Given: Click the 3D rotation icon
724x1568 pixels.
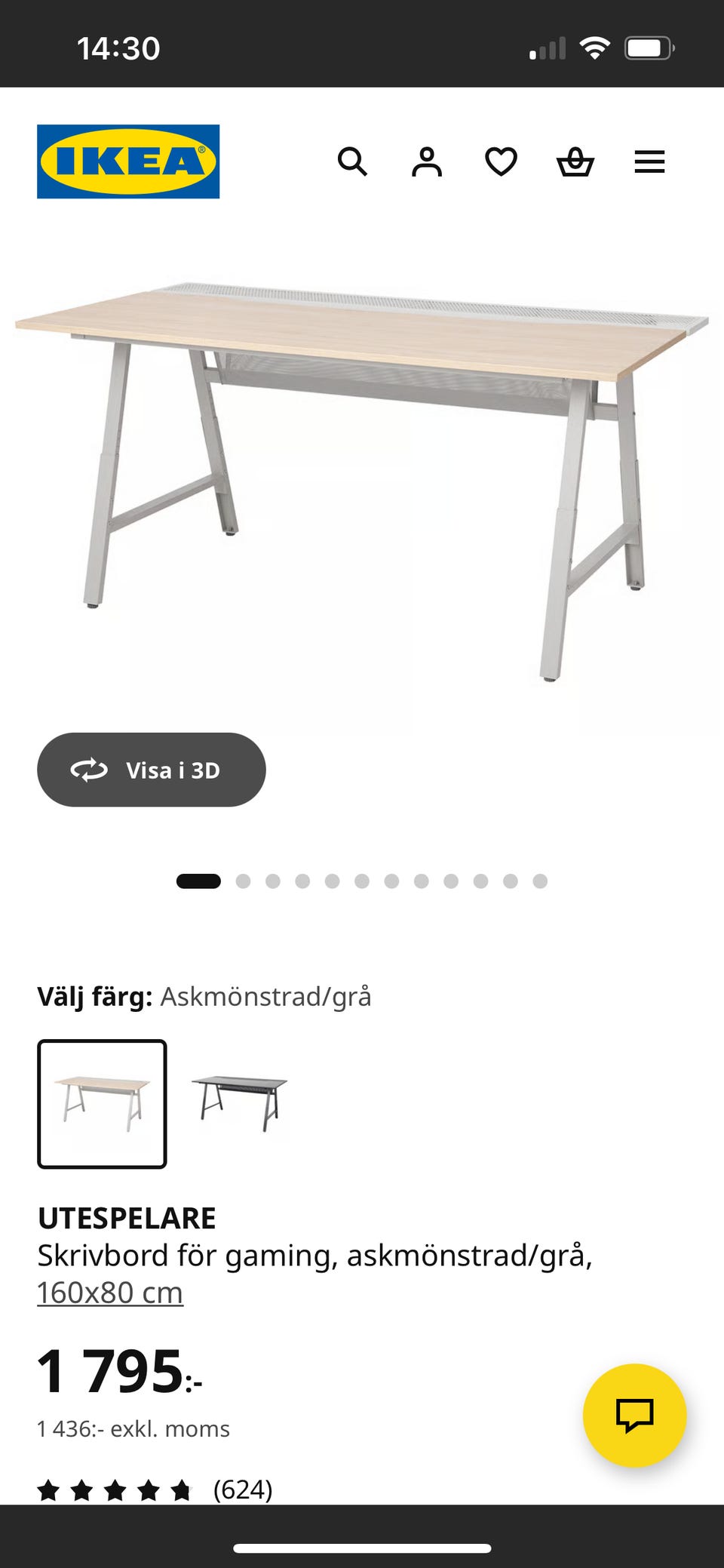Looking at the screenshot, I should (x=88, y=770).
